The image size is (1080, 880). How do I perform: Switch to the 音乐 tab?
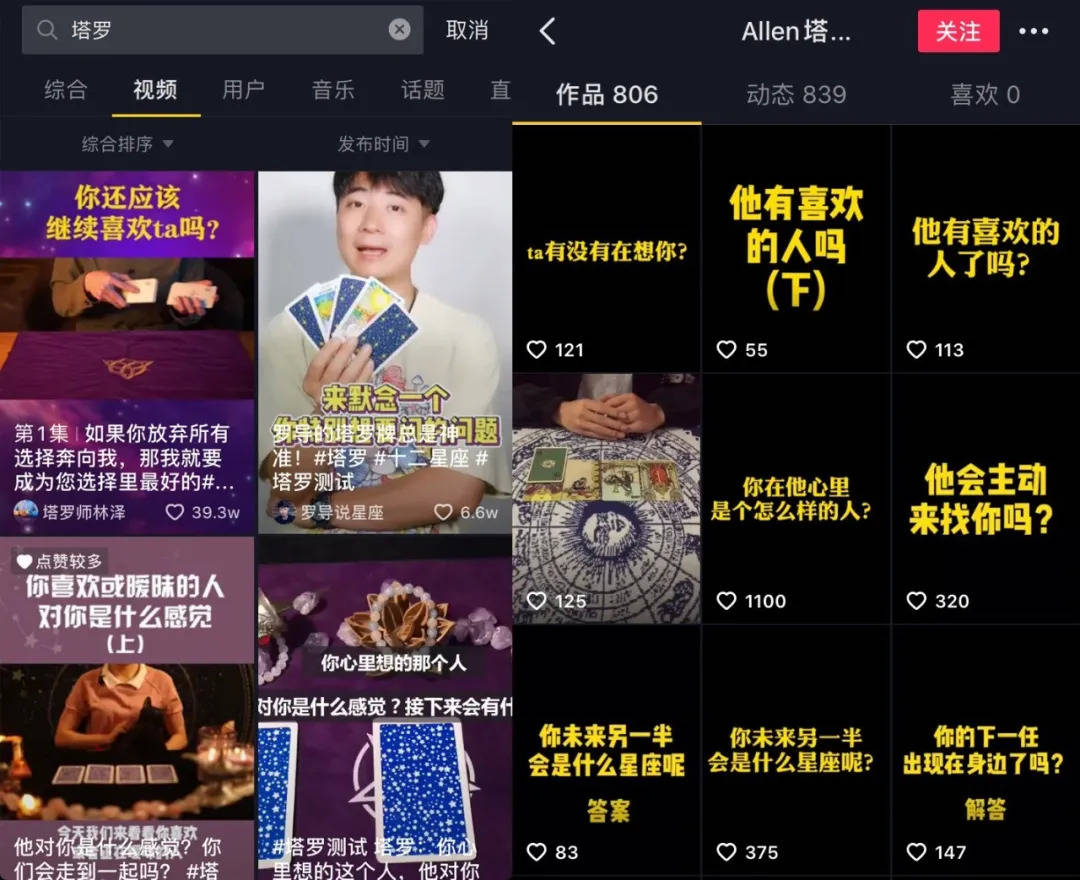tap(333, 90)
